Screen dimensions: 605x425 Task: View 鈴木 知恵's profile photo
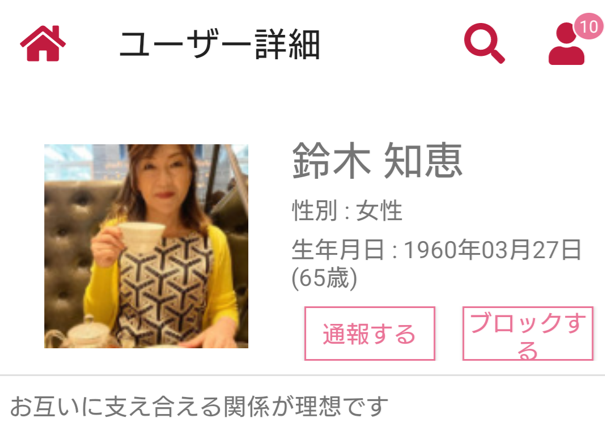click(146, 246)
